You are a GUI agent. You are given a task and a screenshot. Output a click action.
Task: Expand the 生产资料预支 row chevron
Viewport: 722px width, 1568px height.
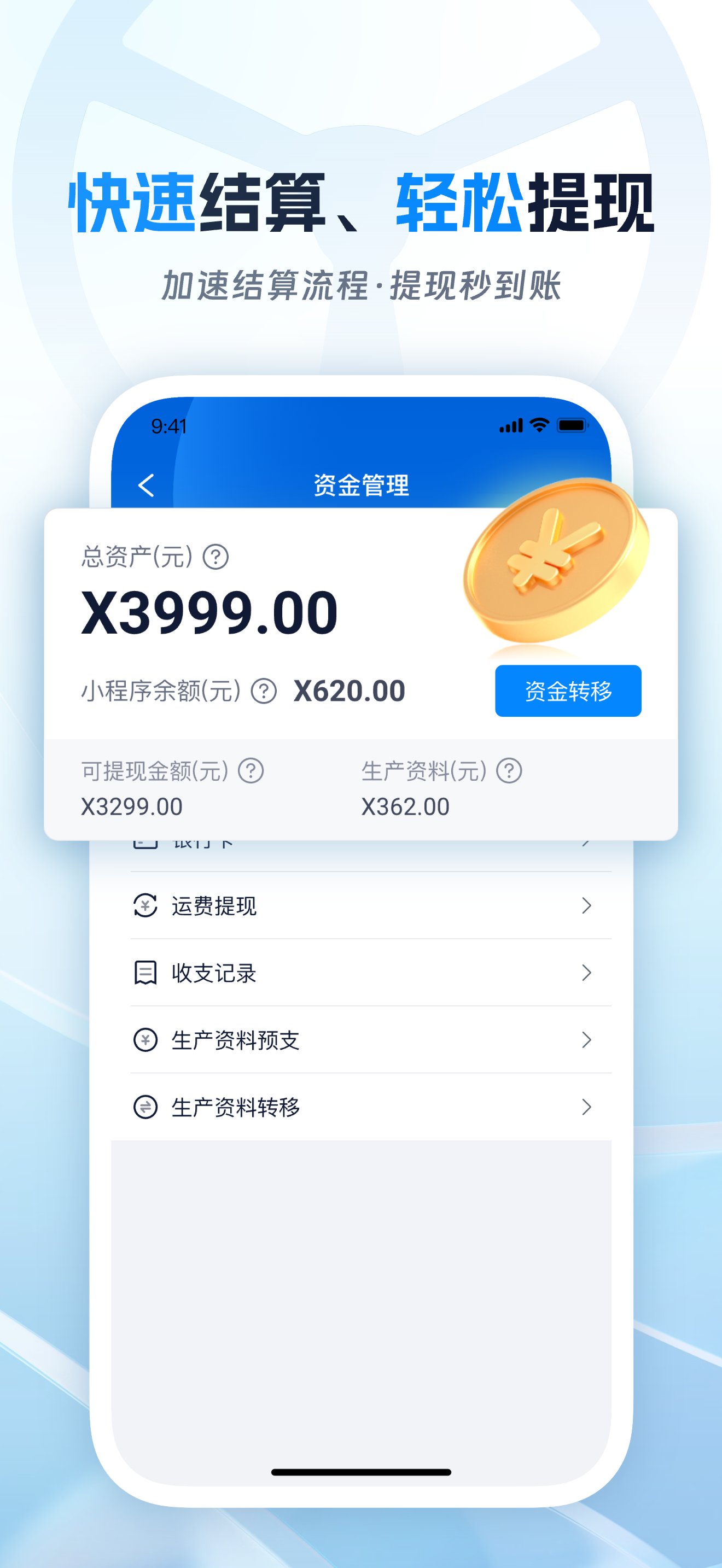click(x=586, y=1040)
